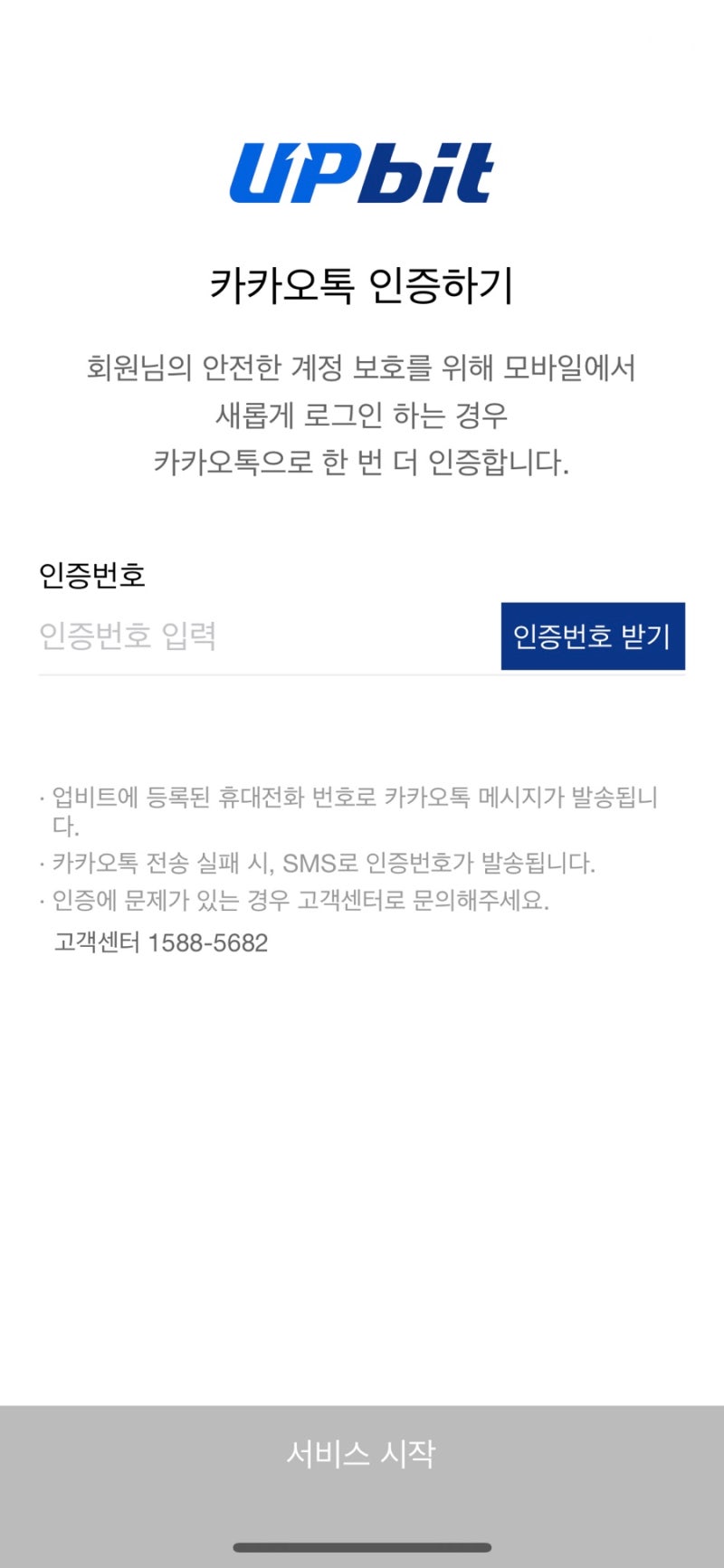The width and height of the screenshot is (724, 1568).
Task: Select the 고객센터 label before the phone number
Action: tap(95, 943)
